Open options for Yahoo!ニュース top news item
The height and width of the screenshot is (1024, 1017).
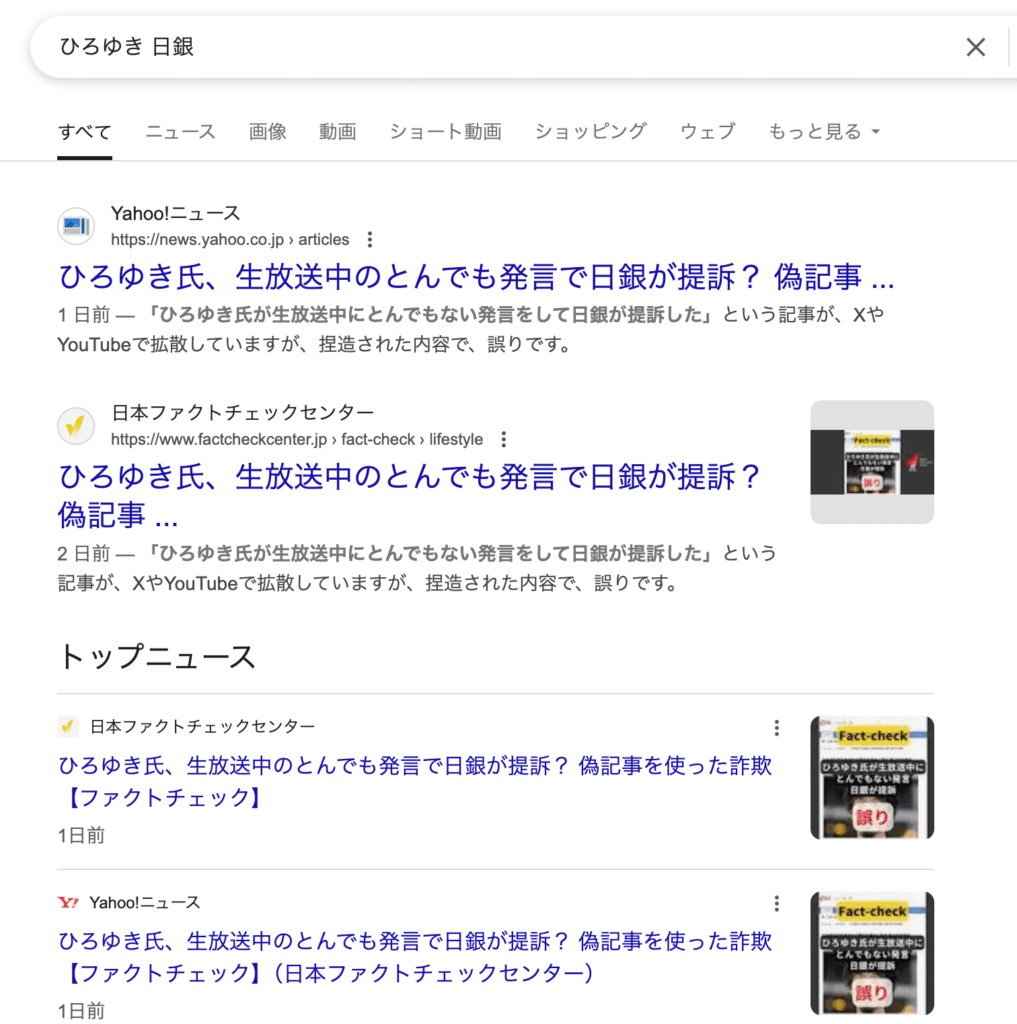777,904
